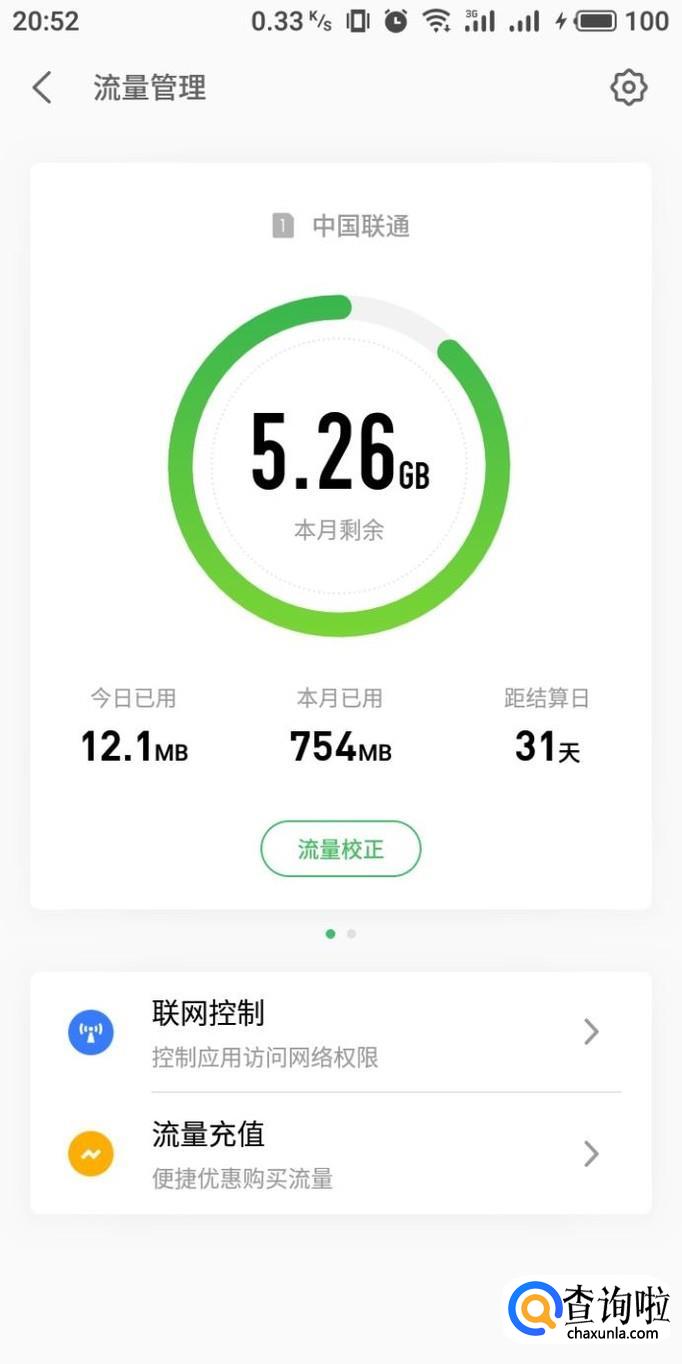Viewport: 682px width, 1364px height.
Task: Open 流量充值 to buy data
Action: click(340, 1154)
